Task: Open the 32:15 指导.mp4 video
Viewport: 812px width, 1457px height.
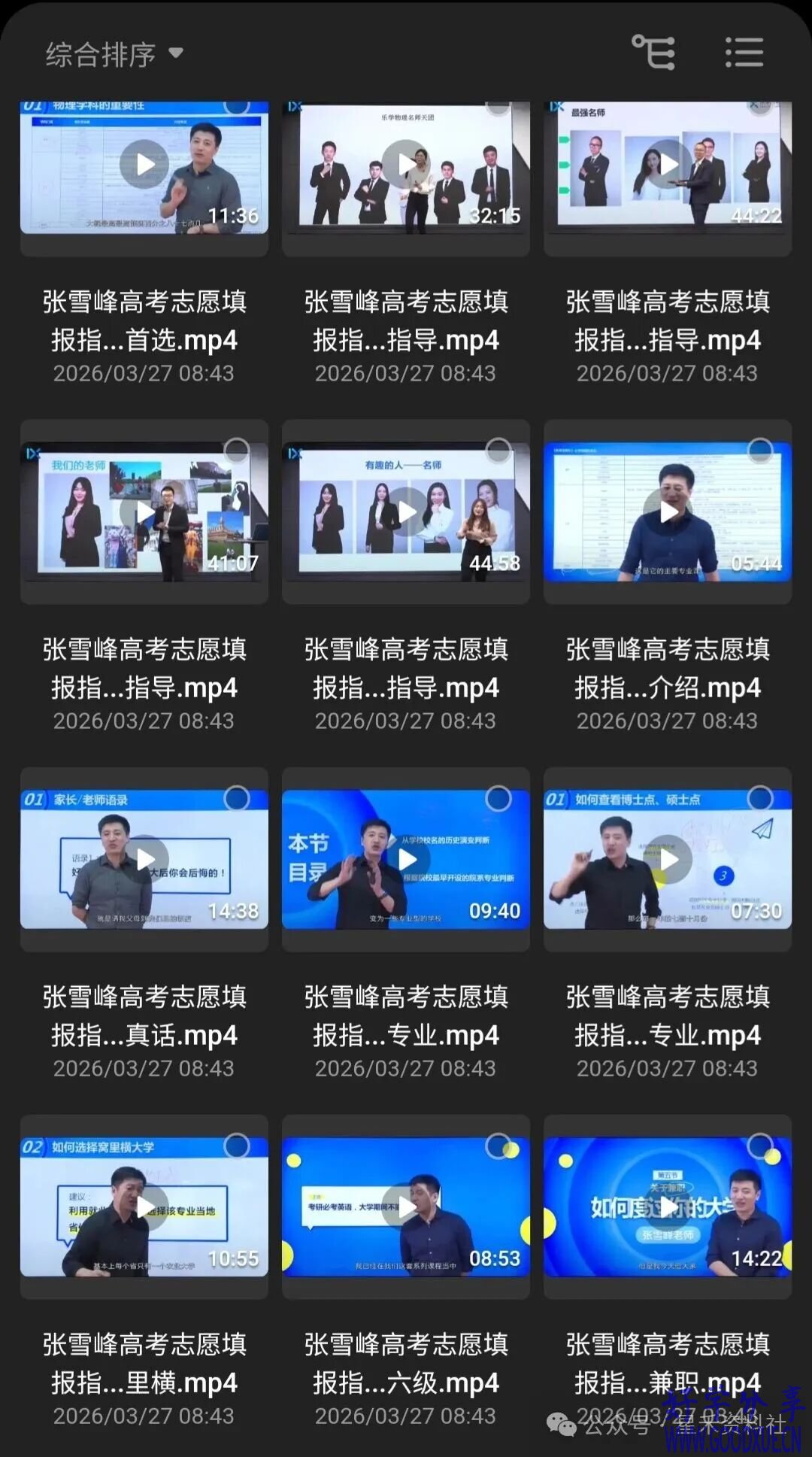Action: (x=406, y=164)
